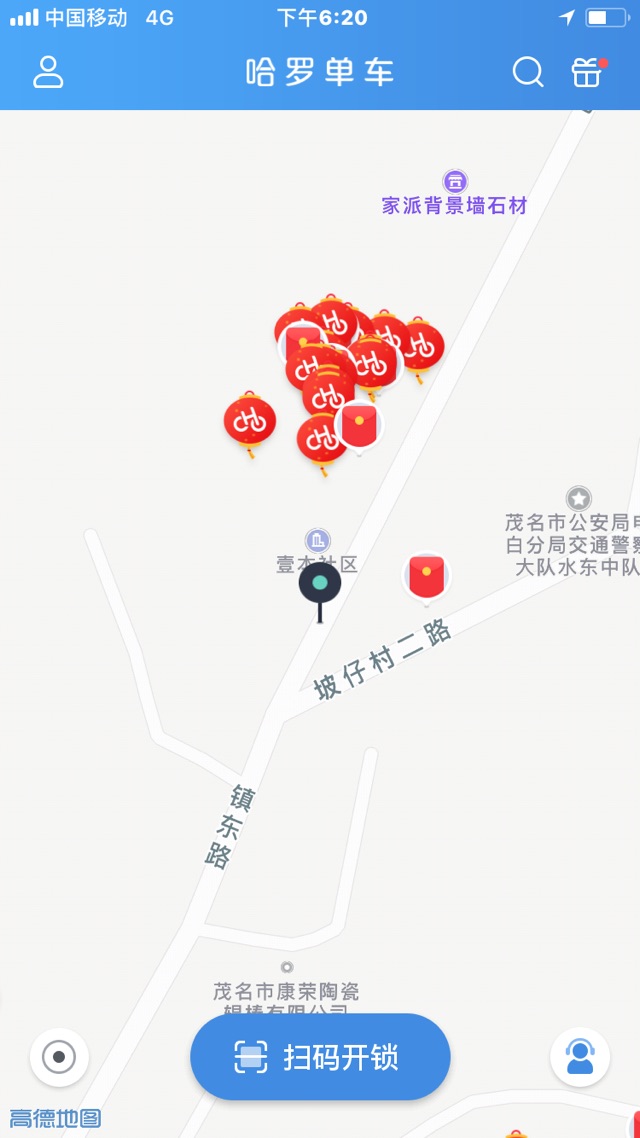Open the user profile icon
Viewport: 640px width, 1138px height.
(x=48, y=72)
